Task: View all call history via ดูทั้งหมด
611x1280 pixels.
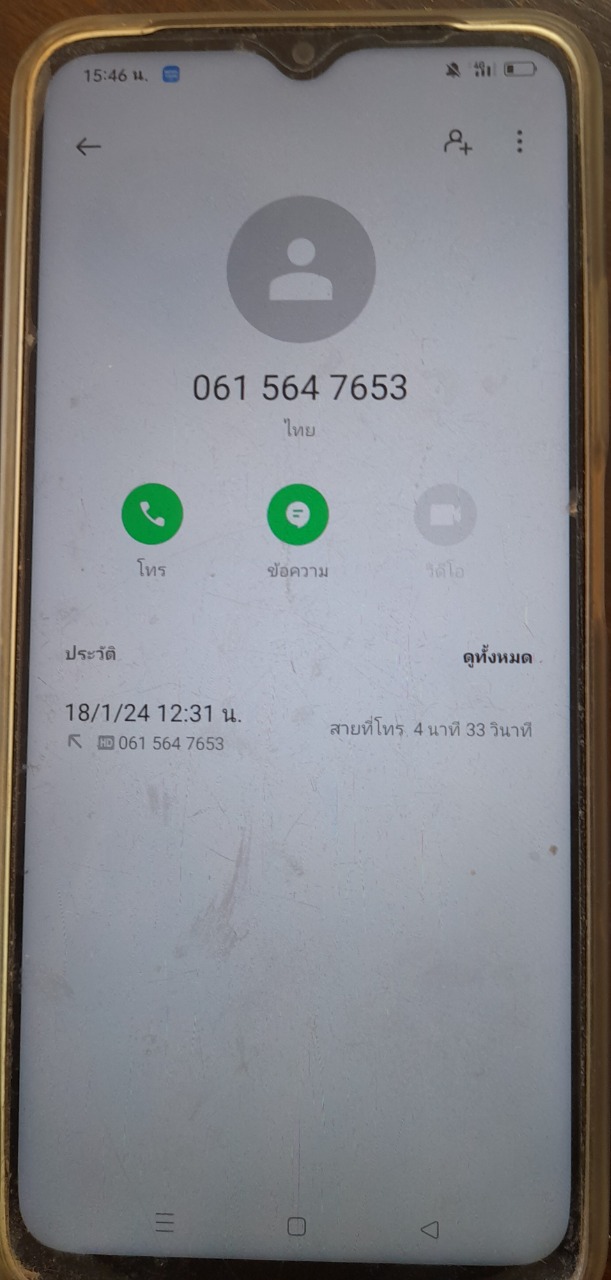Action: click(497, 658)
